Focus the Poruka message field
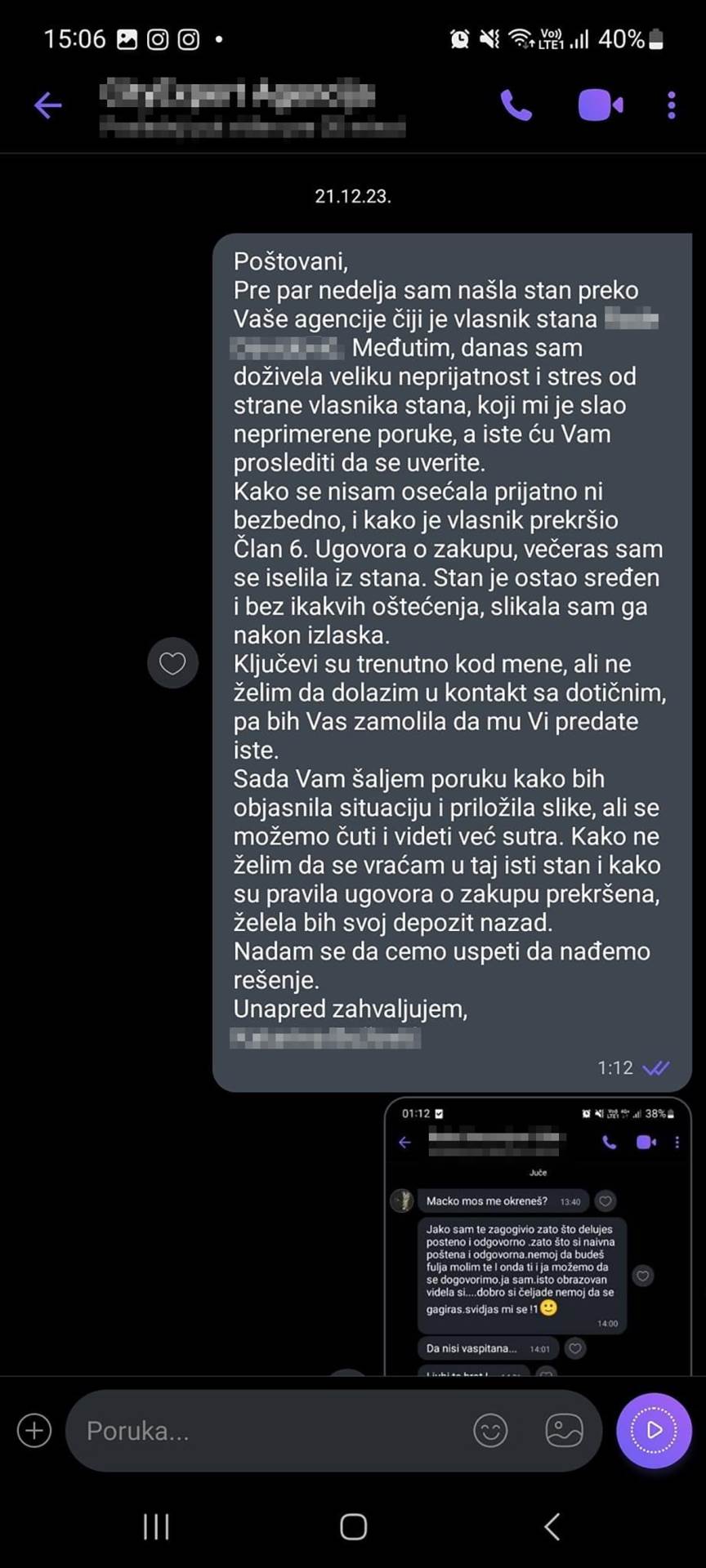Viewport: 706px width, 1568px height. (270, 1431)
